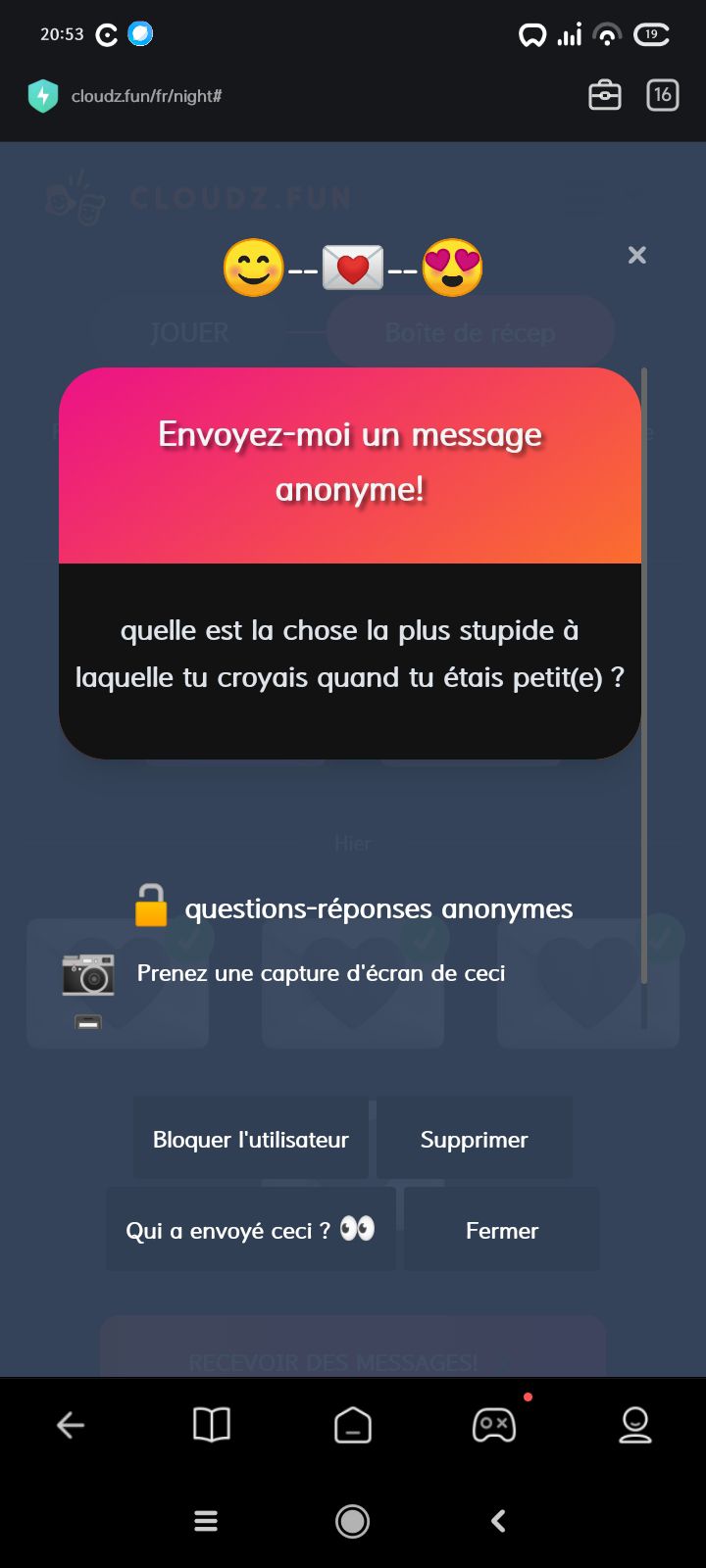Close the anonymous message popup with X
The height and width of the screenshot is (1568, 706).
click(x=637, y=255)
